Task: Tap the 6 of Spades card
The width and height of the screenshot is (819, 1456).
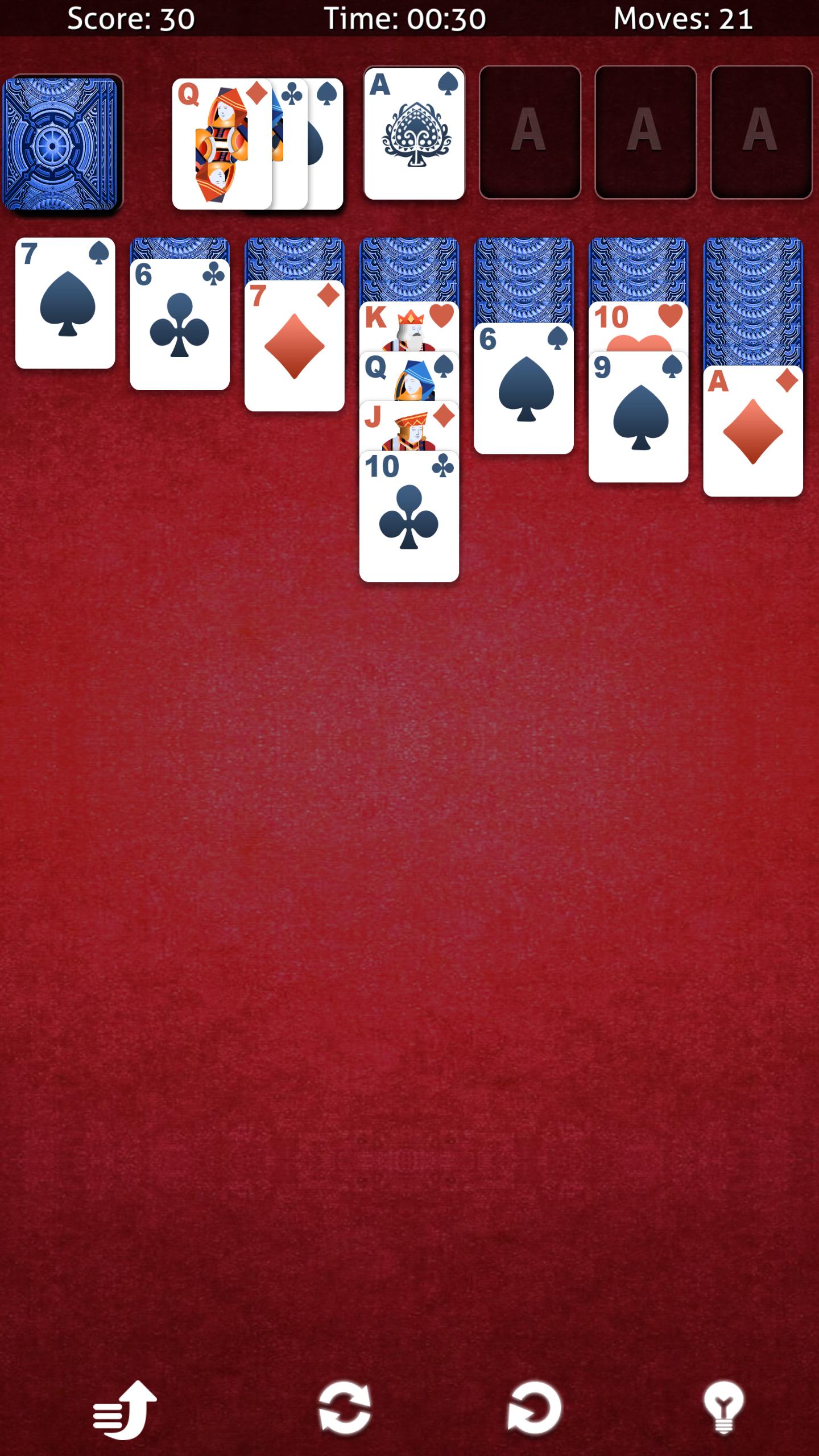Action: pos(523,392)
